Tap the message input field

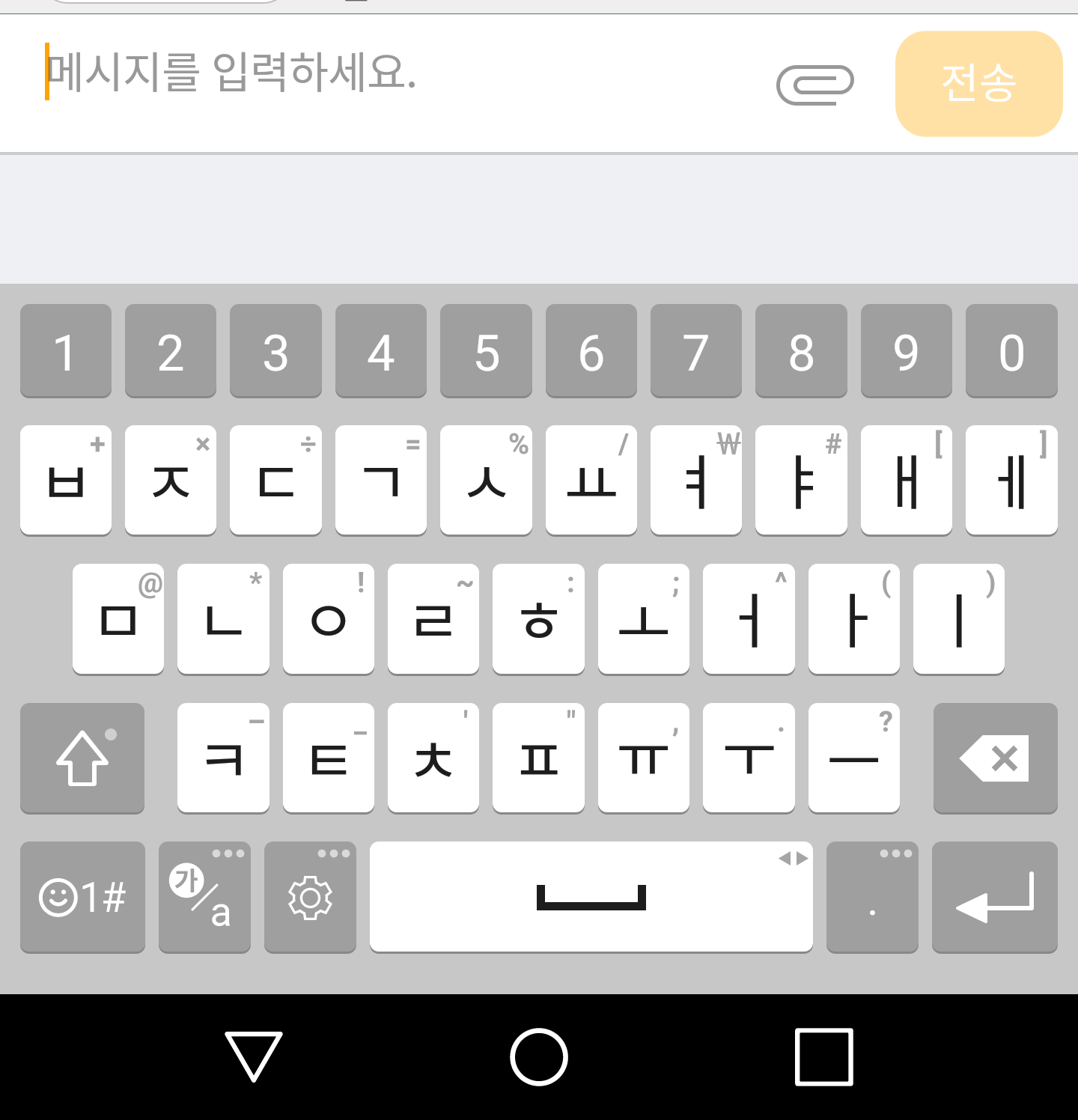point(374,75)
